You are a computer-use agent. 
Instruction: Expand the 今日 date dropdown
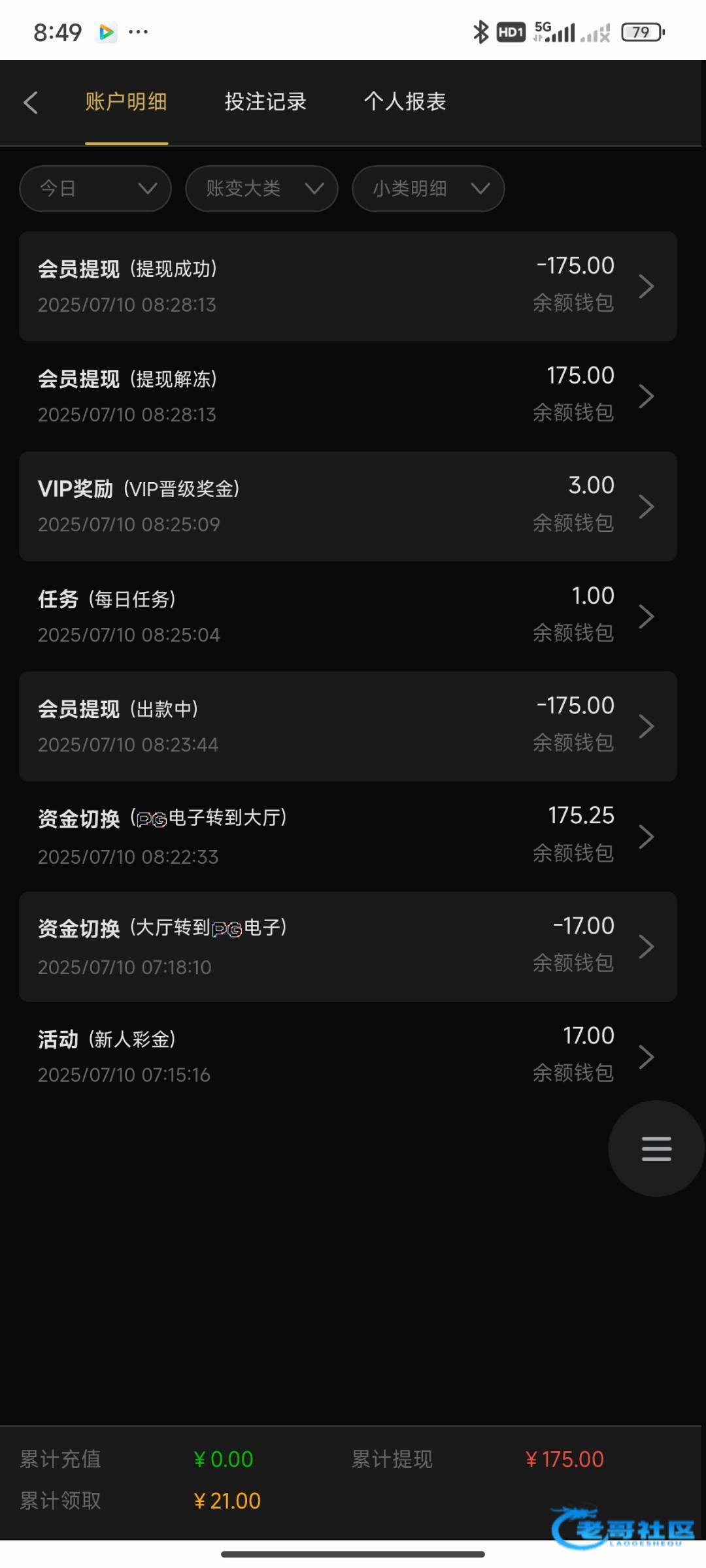pos(95,189)
